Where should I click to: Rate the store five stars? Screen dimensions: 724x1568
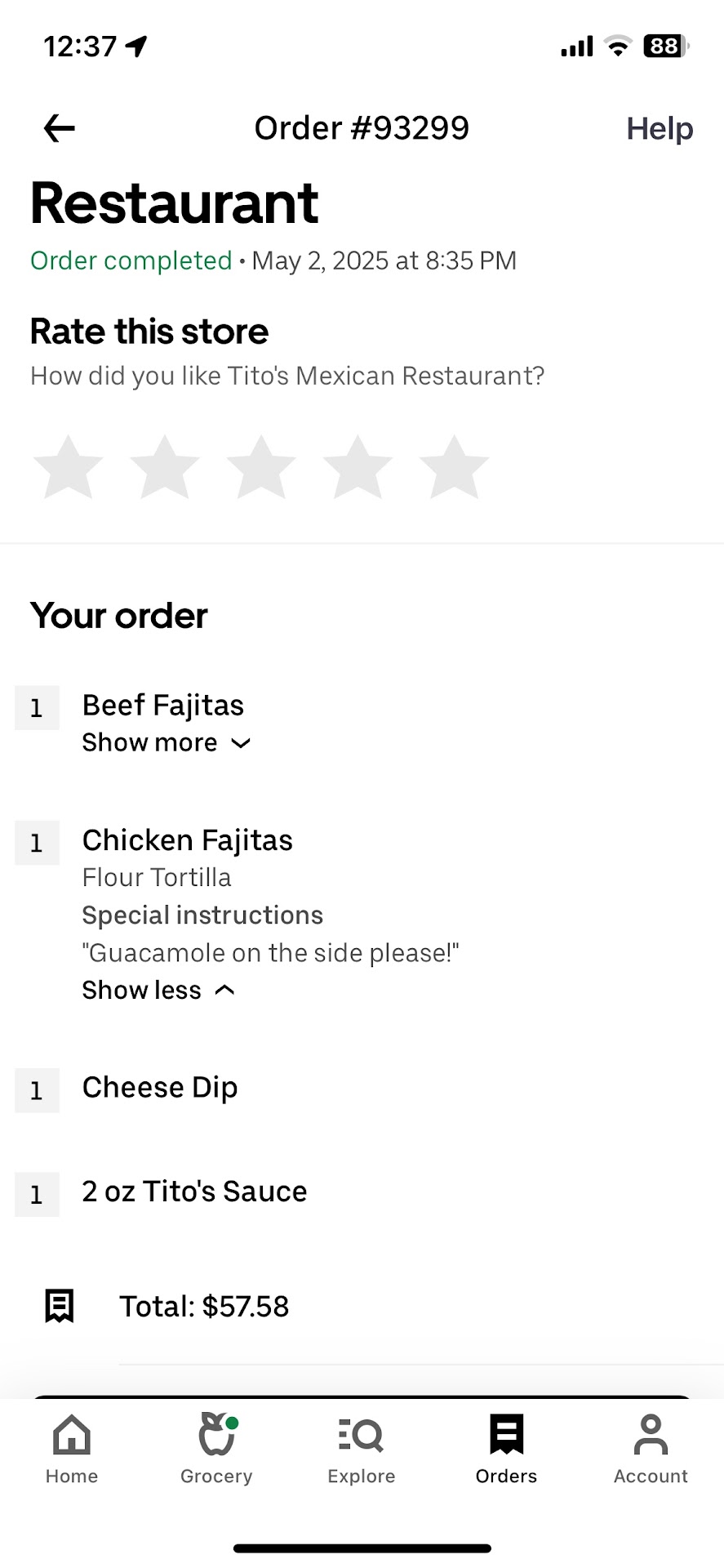pyautogui.click(x=454, y=467)
